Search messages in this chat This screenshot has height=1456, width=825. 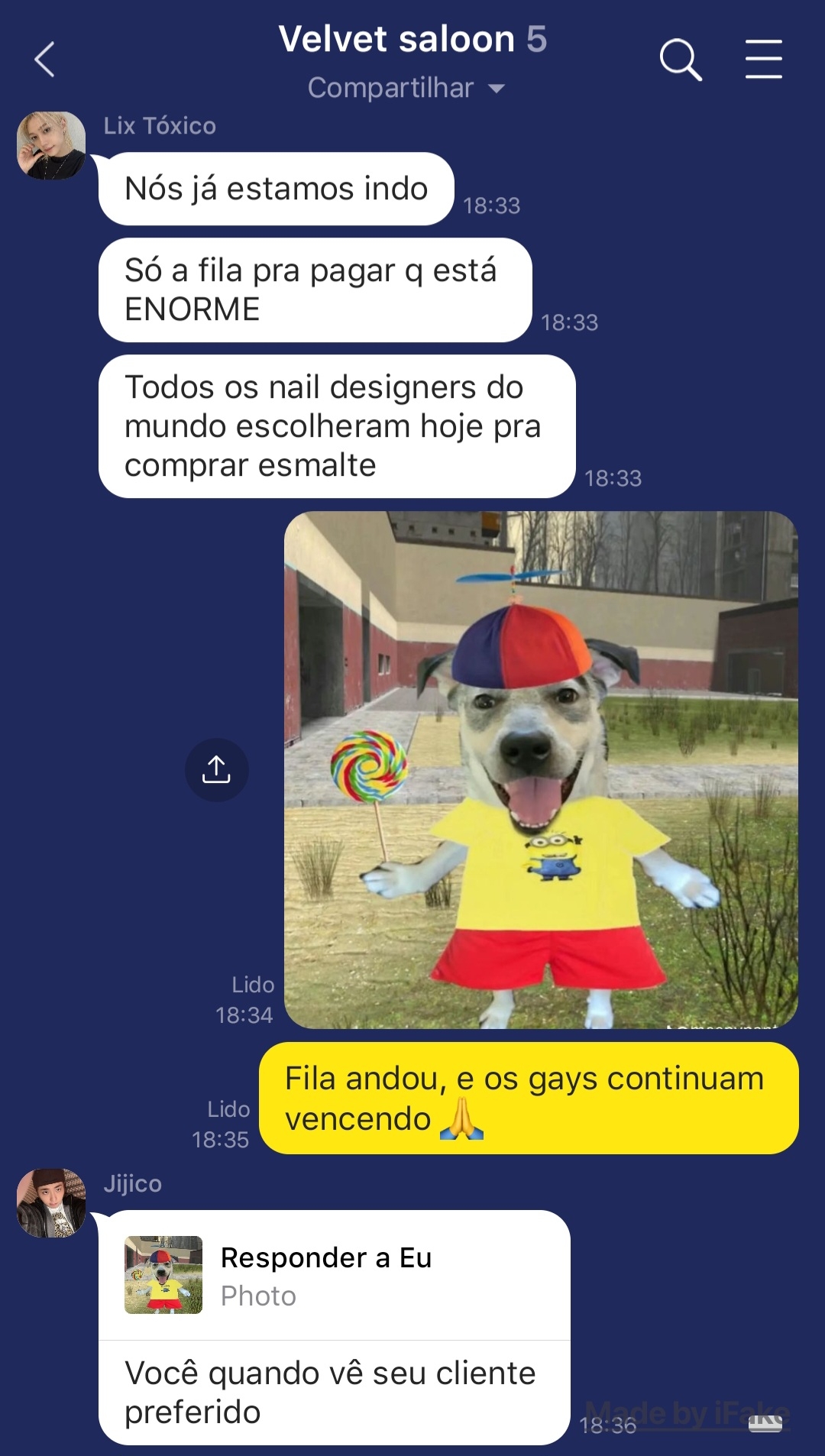click(x=680, y=60)
